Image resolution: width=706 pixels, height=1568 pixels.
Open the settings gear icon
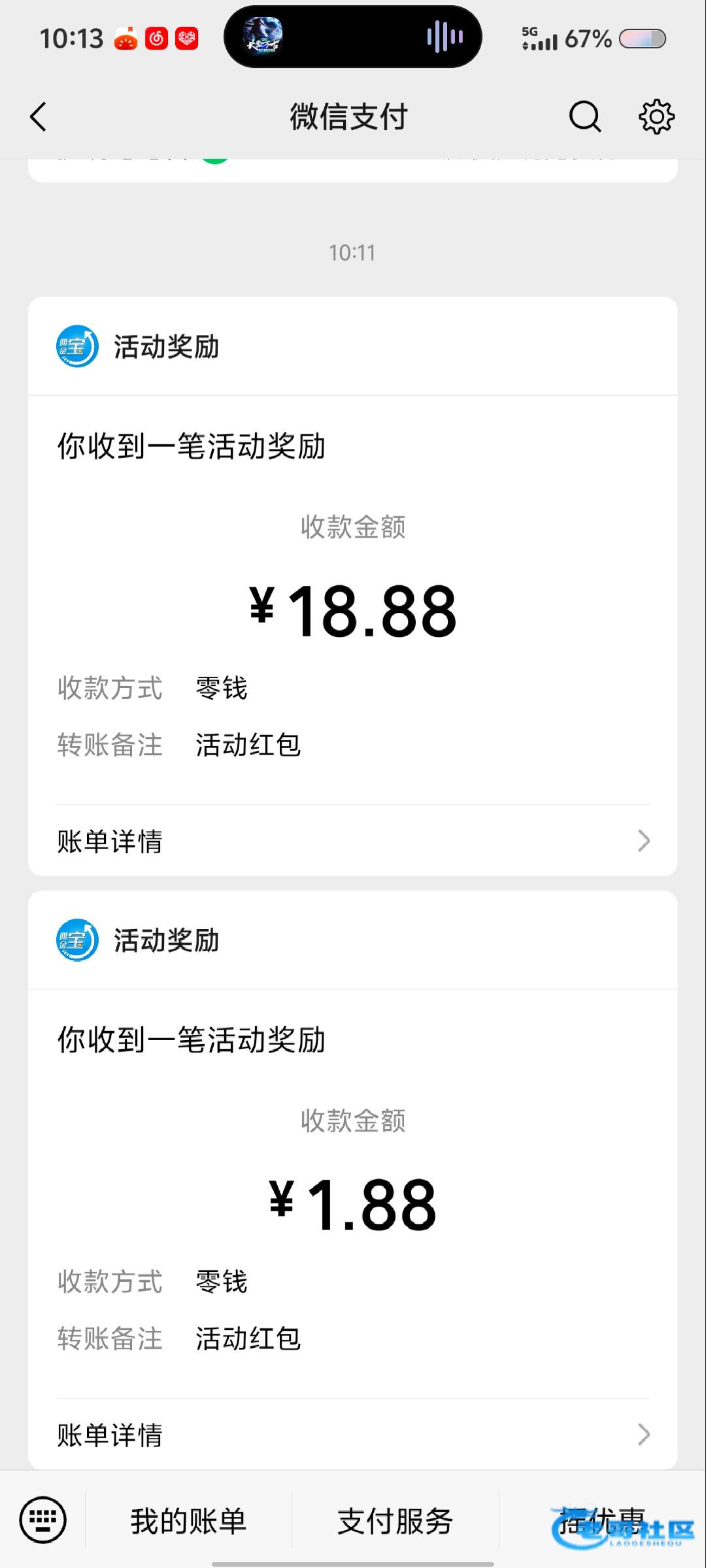coord(656,117)
